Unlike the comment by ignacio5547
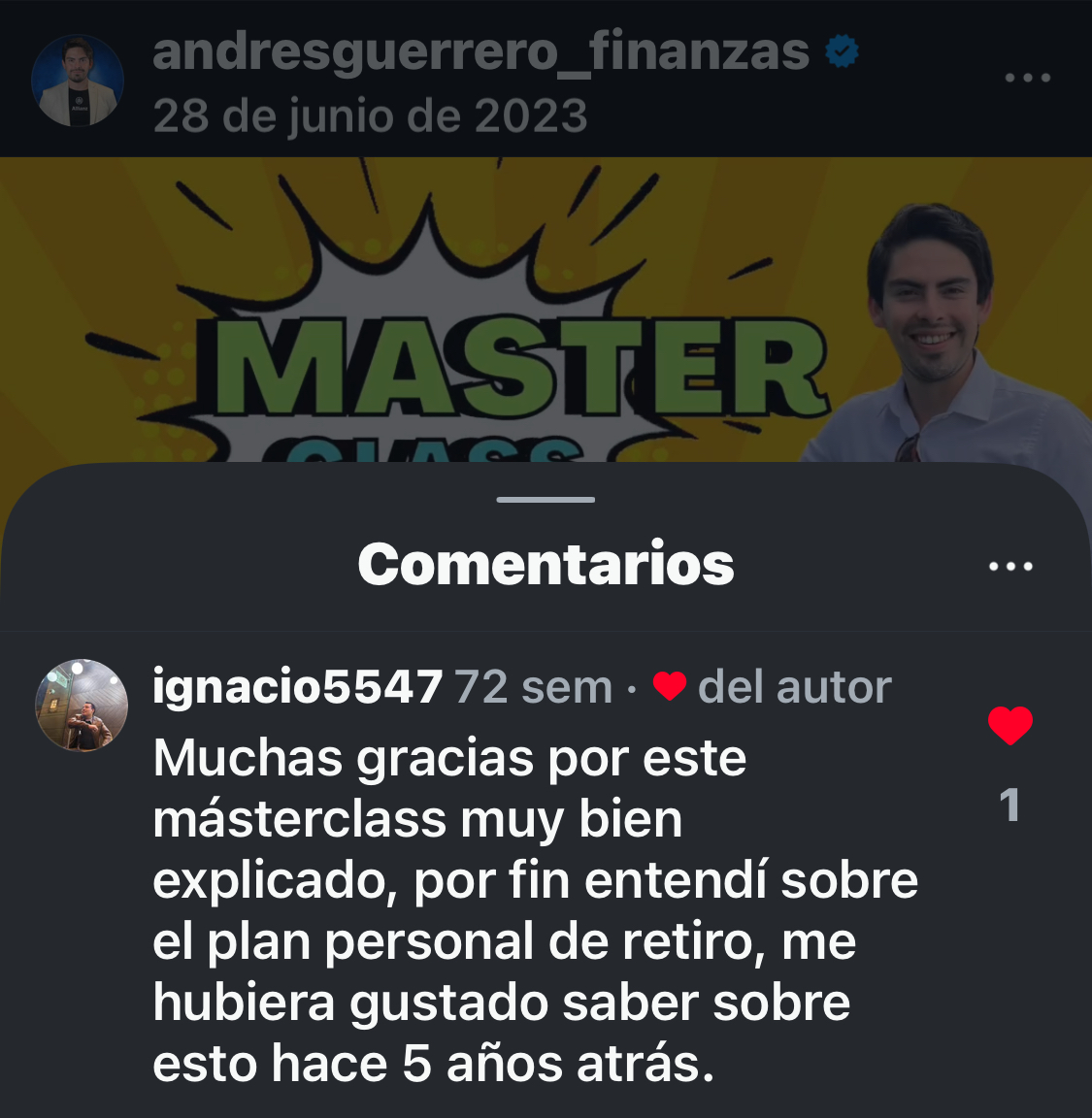This screenshot has height=1118, width=1092. pyautogui.click(x=1009, y=726)
